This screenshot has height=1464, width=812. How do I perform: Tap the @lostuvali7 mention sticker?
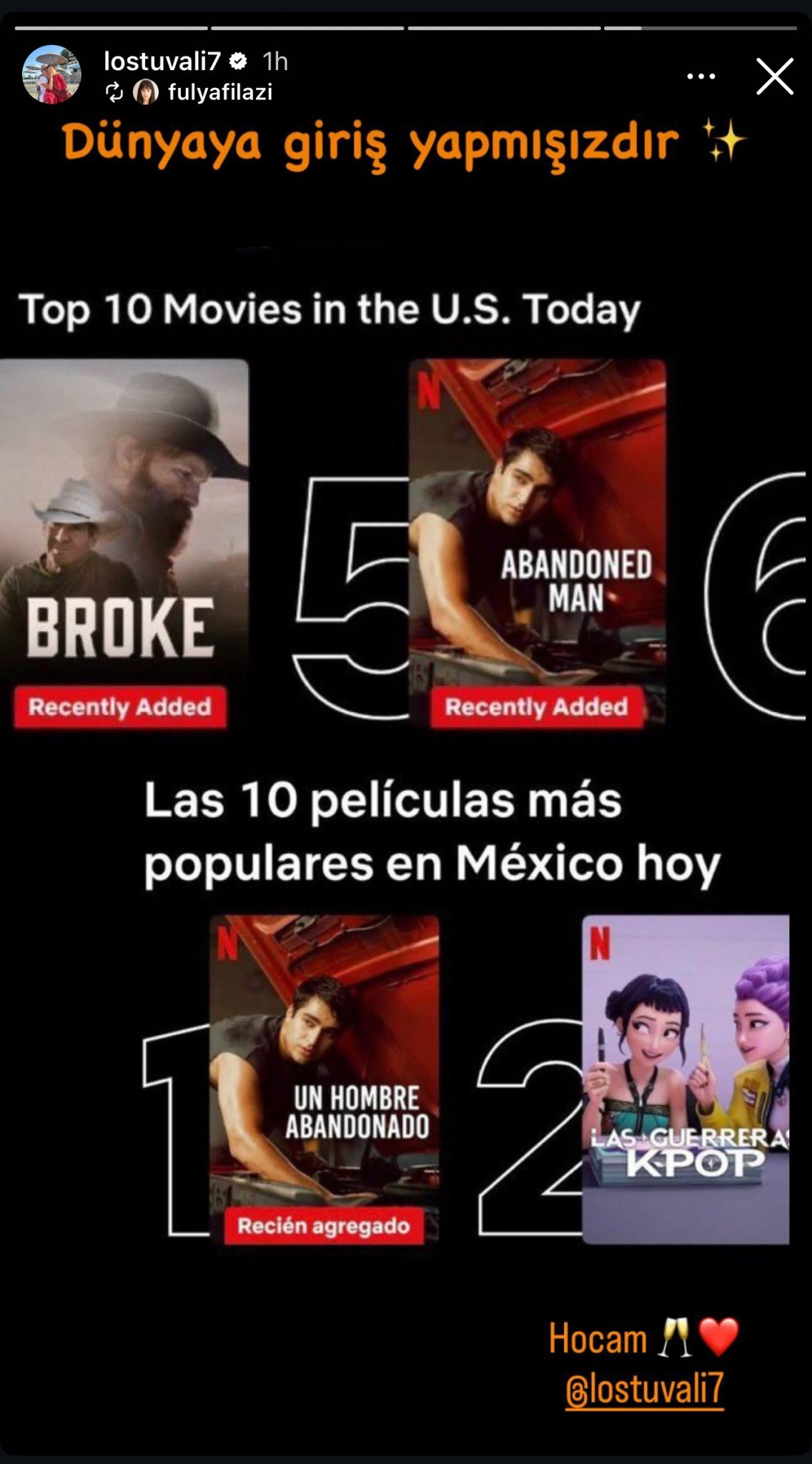pyautogui.click(x=644, y=1389)
